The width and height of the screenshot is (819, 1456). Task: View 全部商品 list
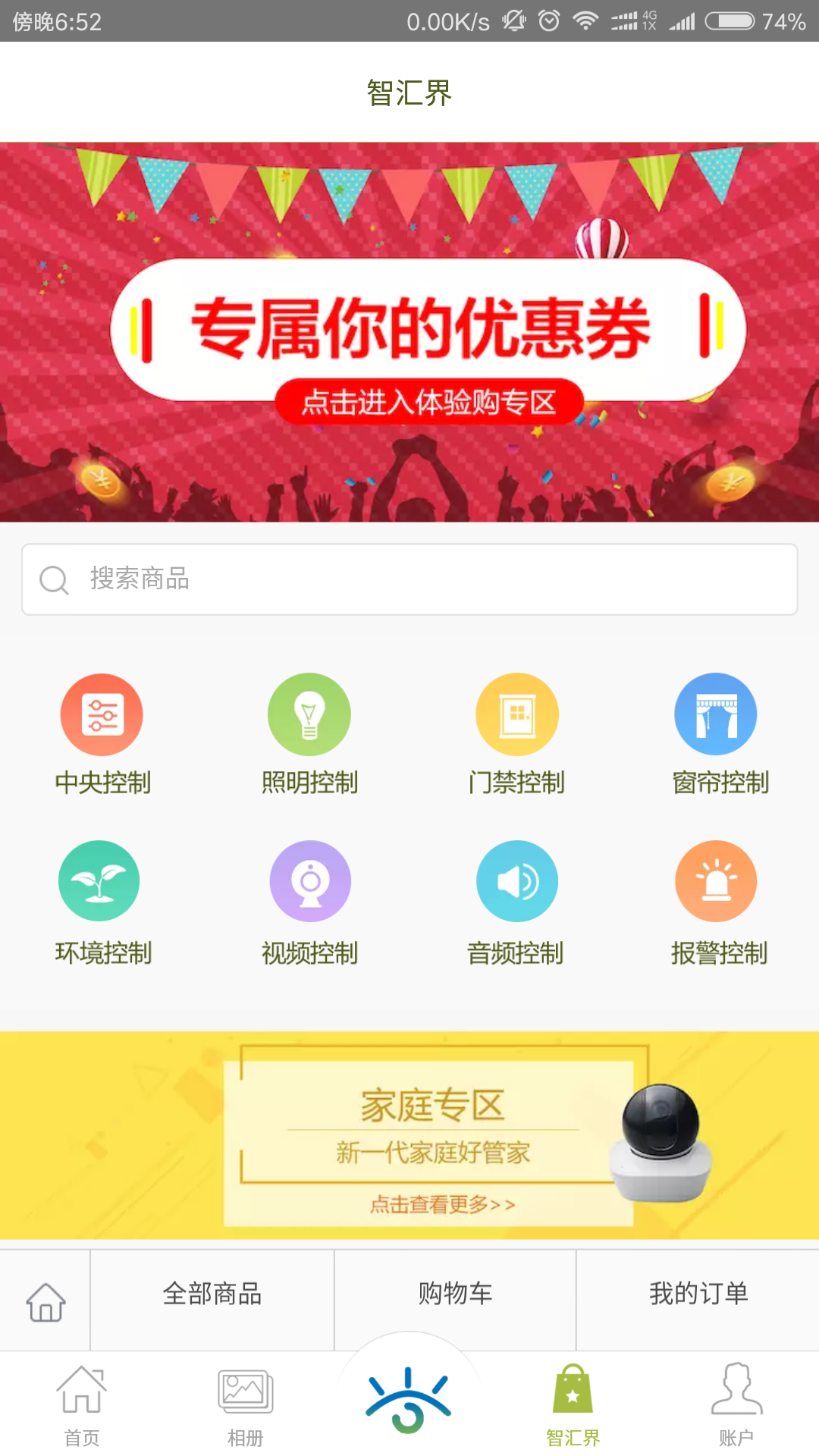[x=212, y=1294]
